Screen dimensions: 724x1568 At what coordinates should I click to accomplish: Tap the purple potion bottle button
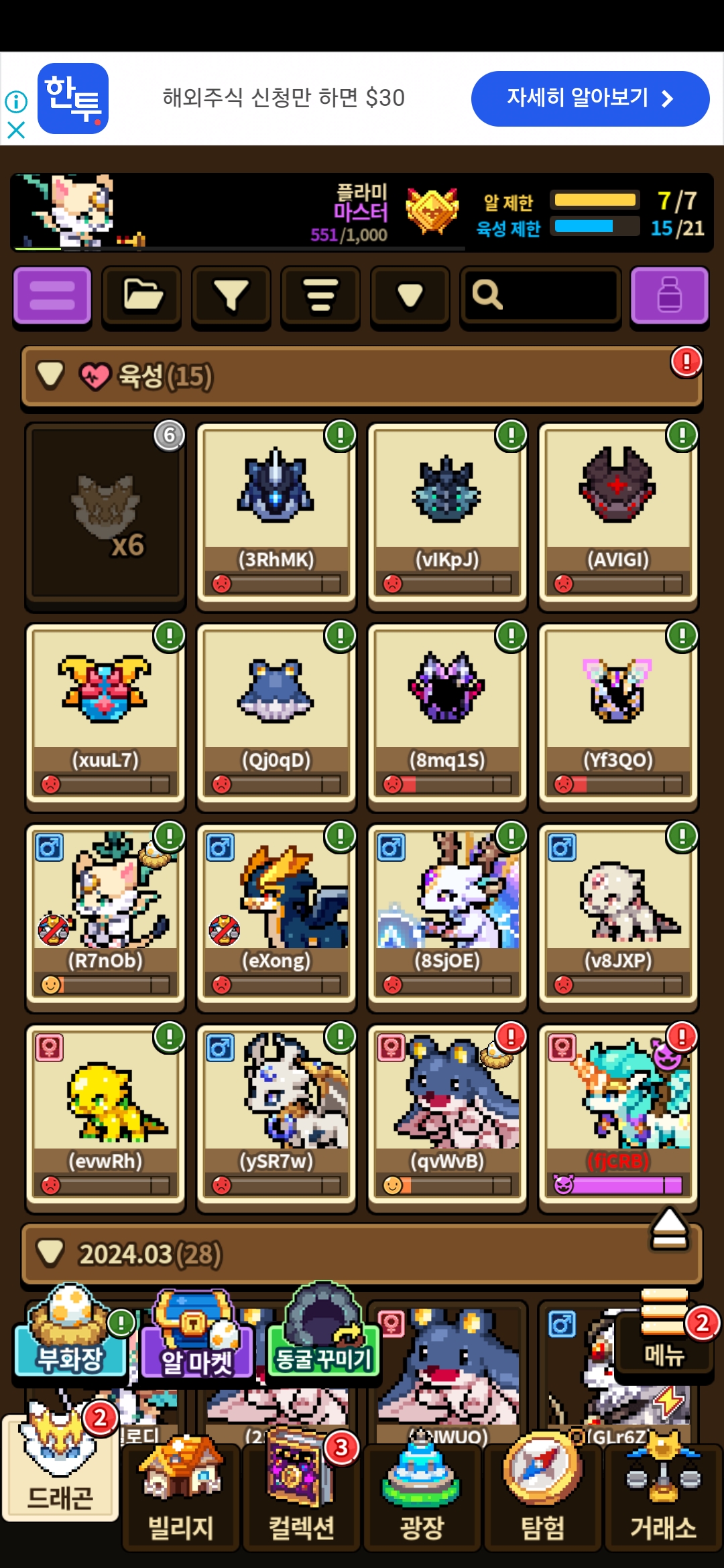669,296
